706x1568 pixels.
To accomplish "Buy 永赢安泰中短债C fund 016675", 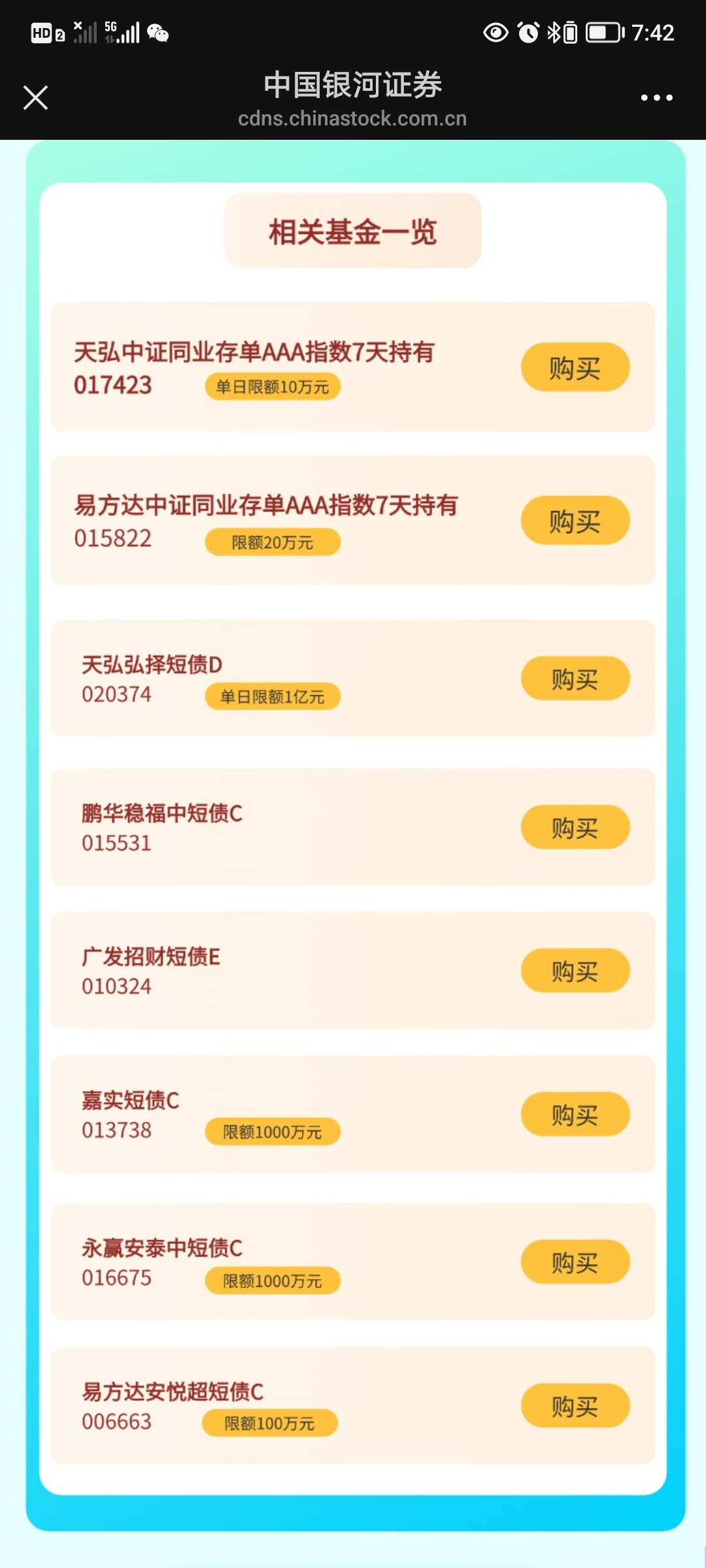I will click(575, 1262).
